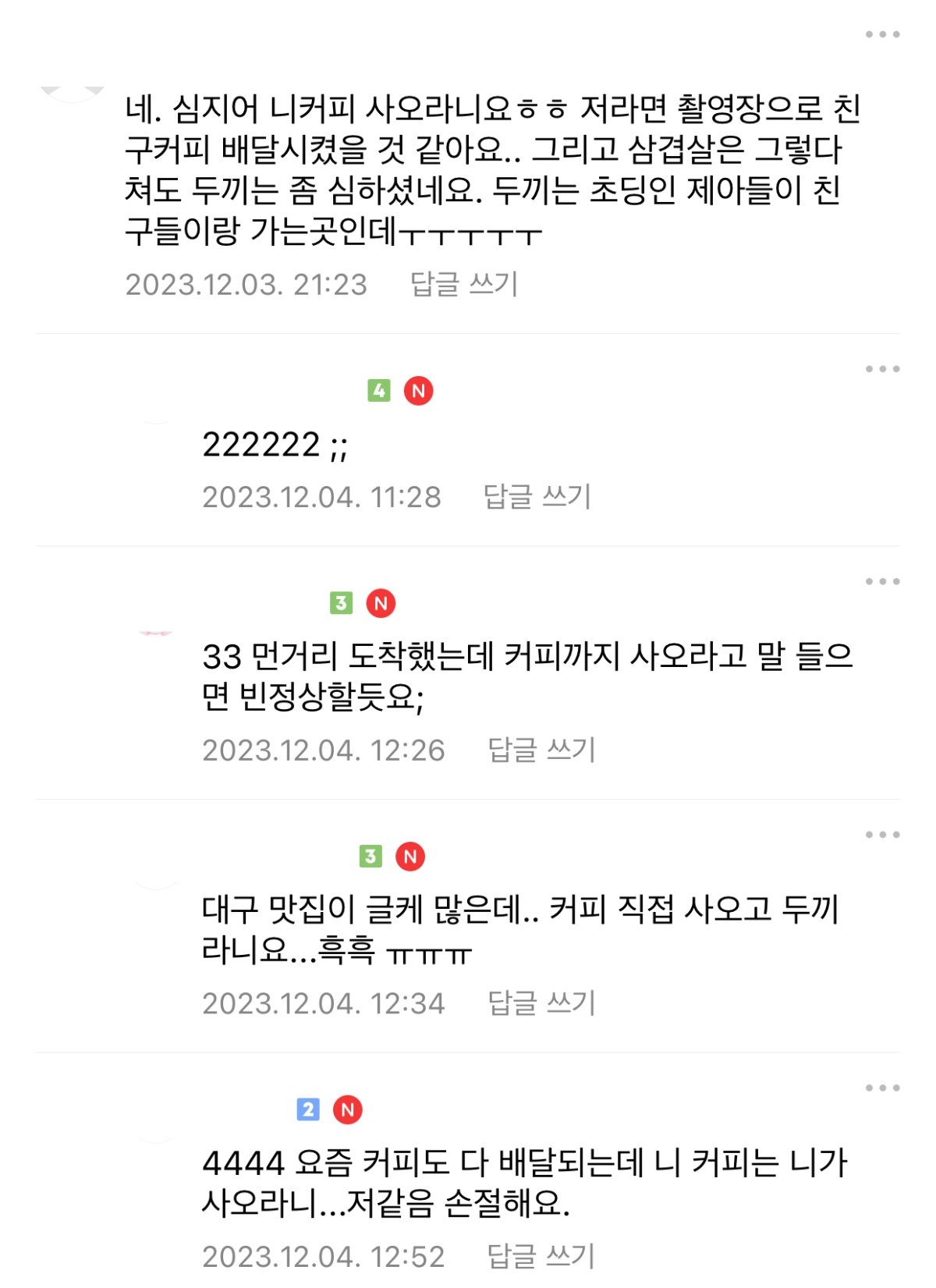
Task: Click the red N badge on the 222222 comment
Action: 418,390
